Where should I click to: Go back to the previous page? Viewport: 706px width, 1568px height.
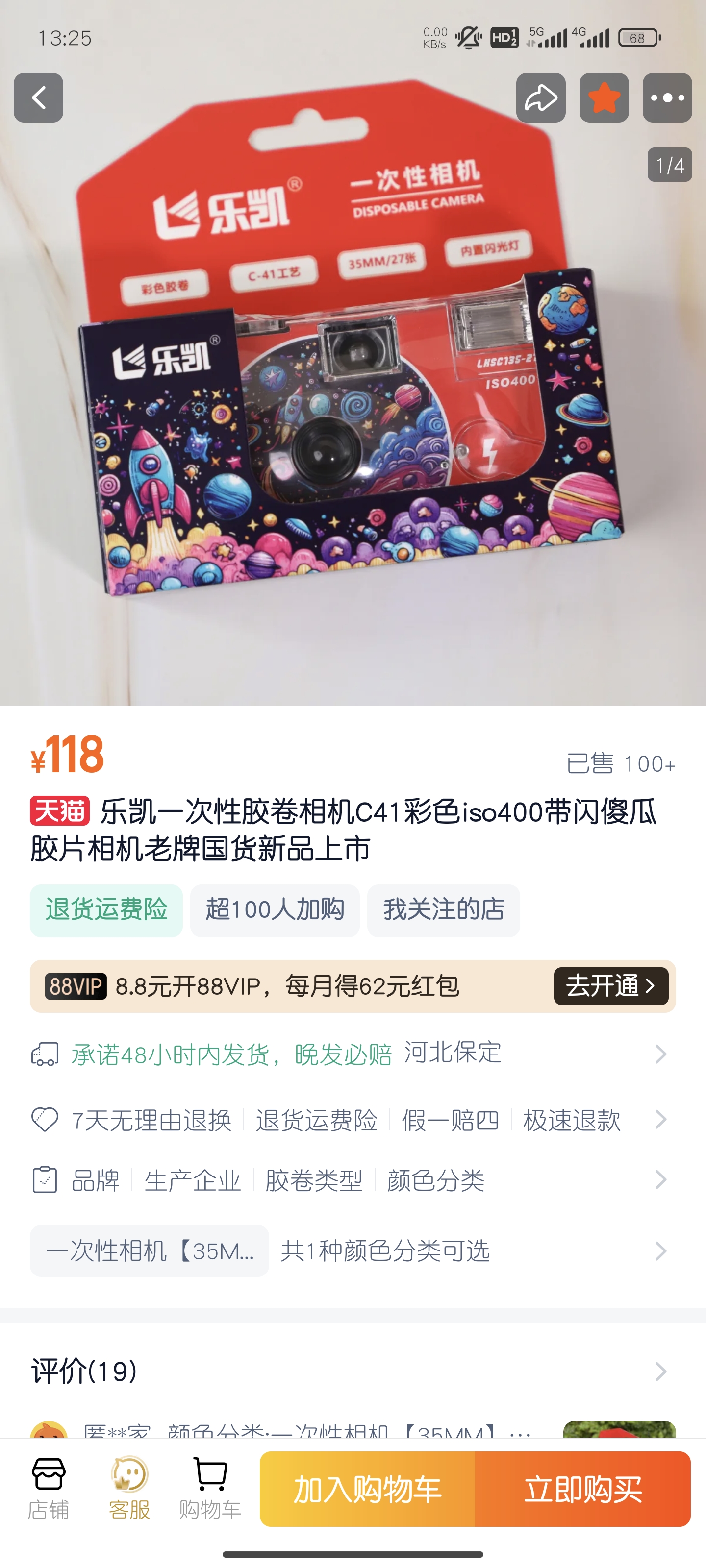pos(38,98)
